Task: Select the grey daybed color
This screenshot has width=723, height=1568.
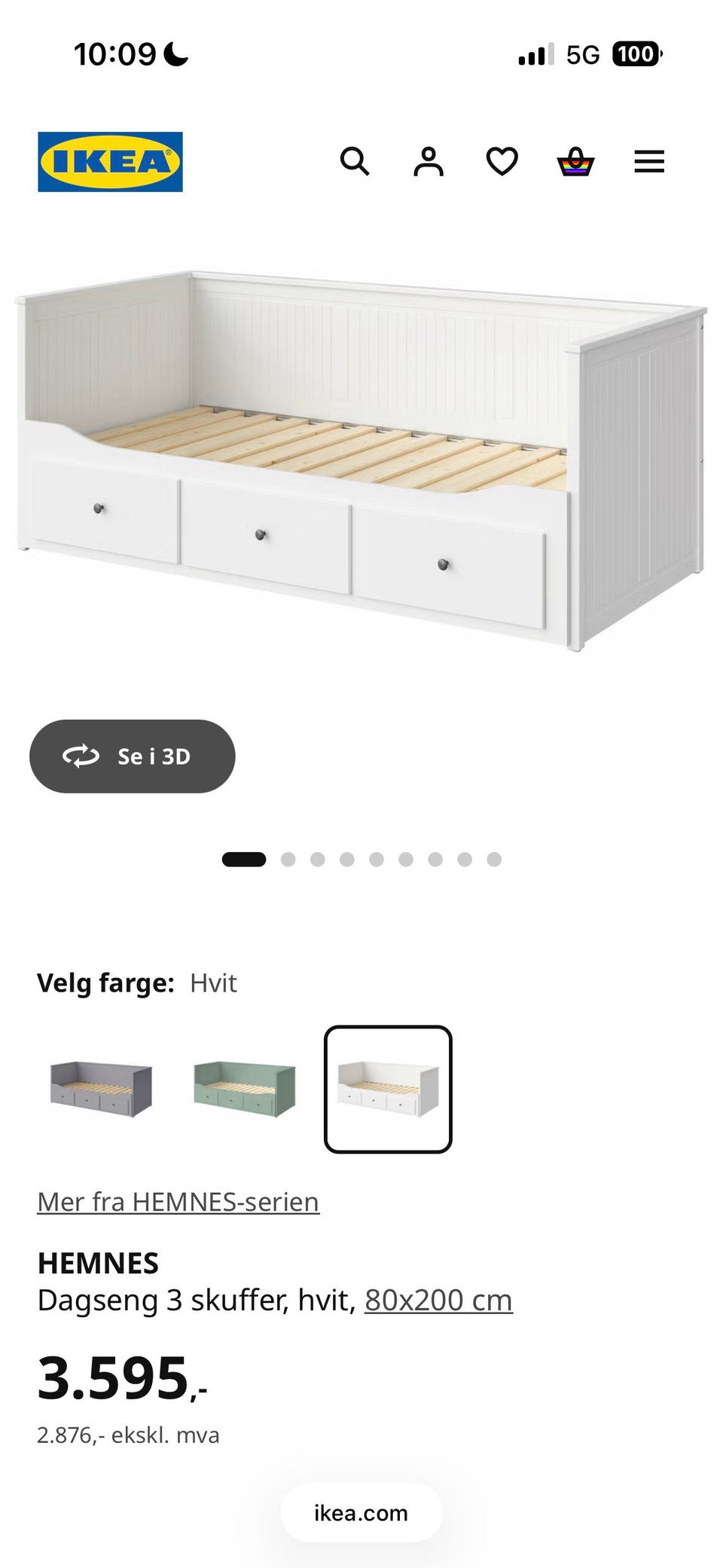Action: point(101,1089)
